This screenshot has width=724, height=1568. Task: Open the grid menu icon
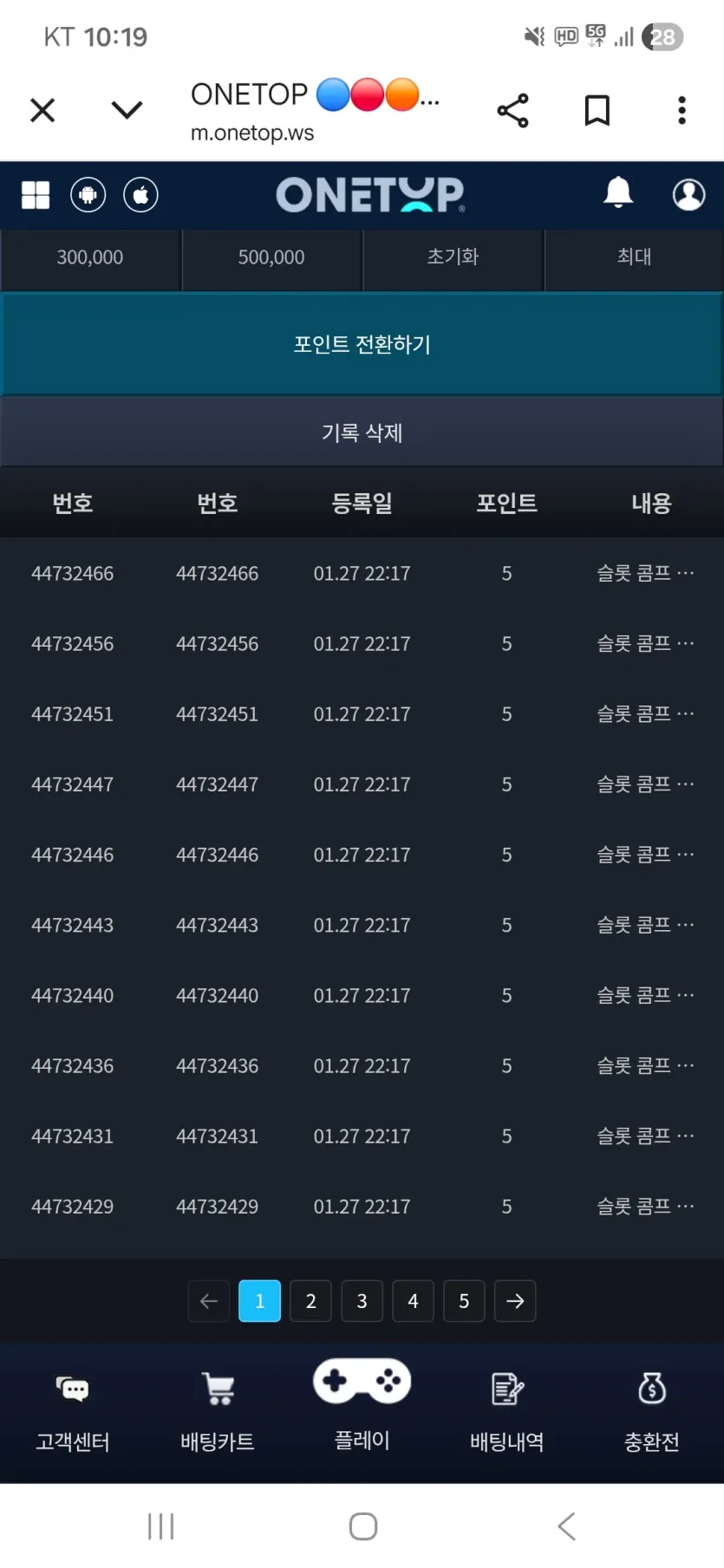click(36, 195)
